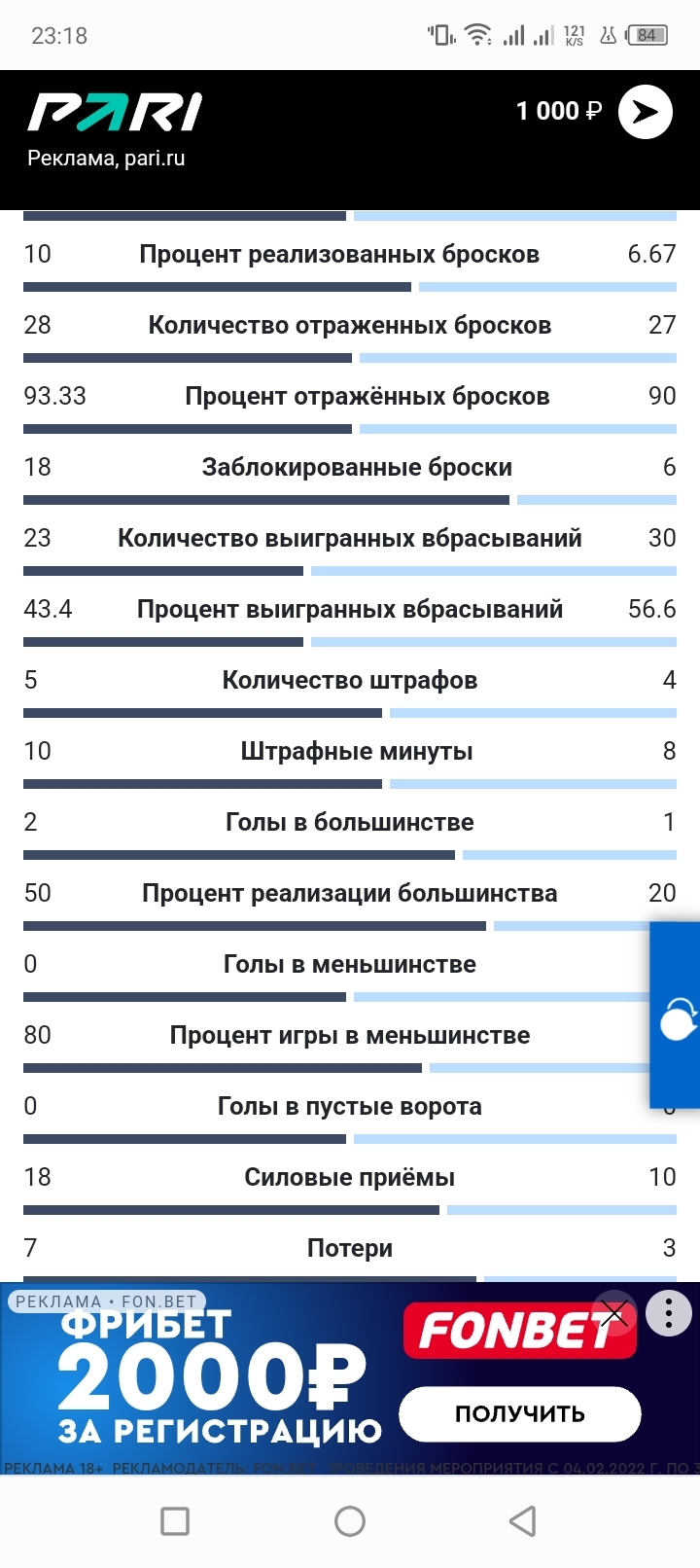The image size is (700, 1568).
Task: Tap the blue floating side button
Action: [x=677, y=1017]
